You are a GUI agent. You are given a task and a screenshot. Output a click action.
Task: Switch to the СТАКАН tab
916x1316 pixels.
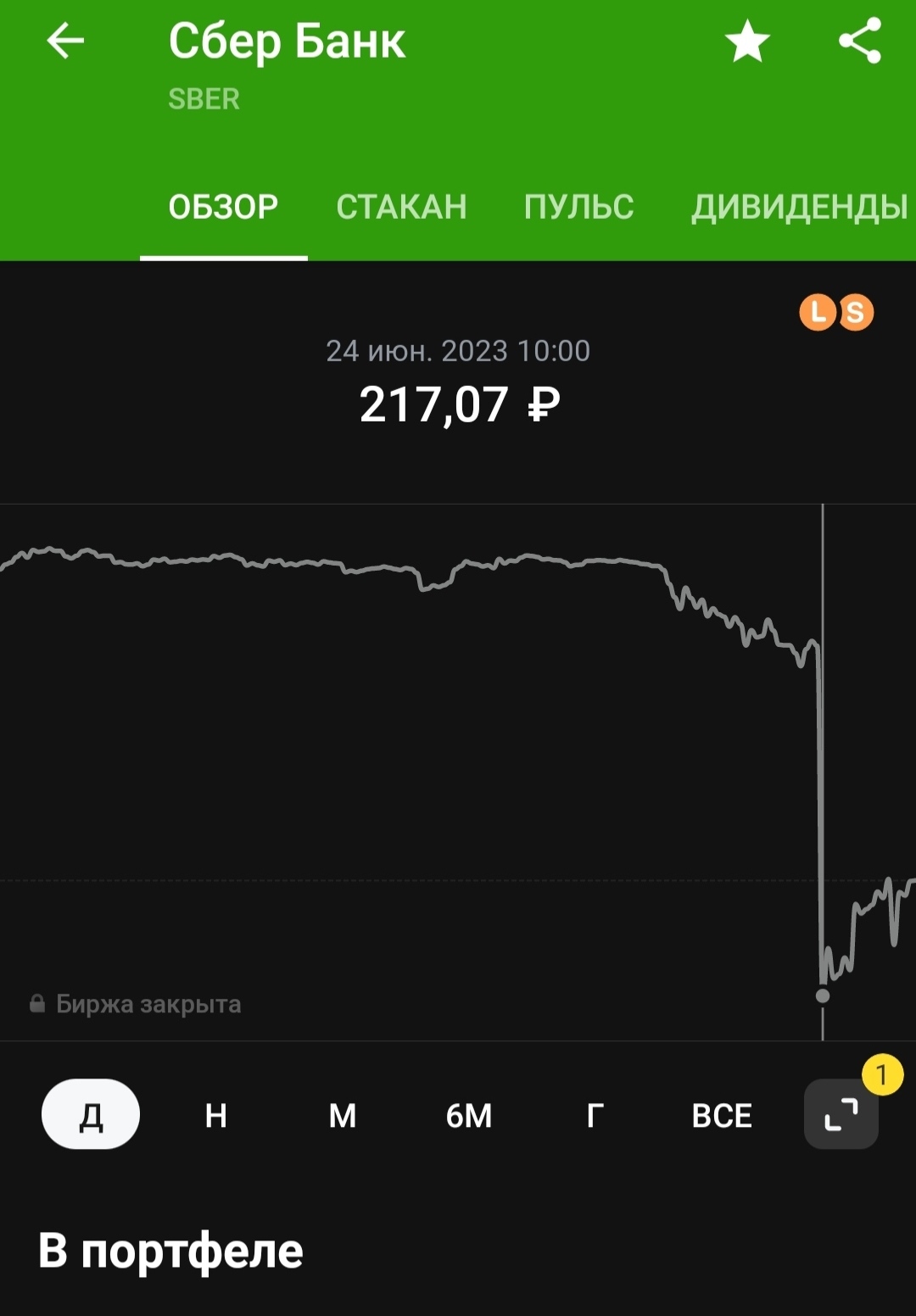(401, 207)
